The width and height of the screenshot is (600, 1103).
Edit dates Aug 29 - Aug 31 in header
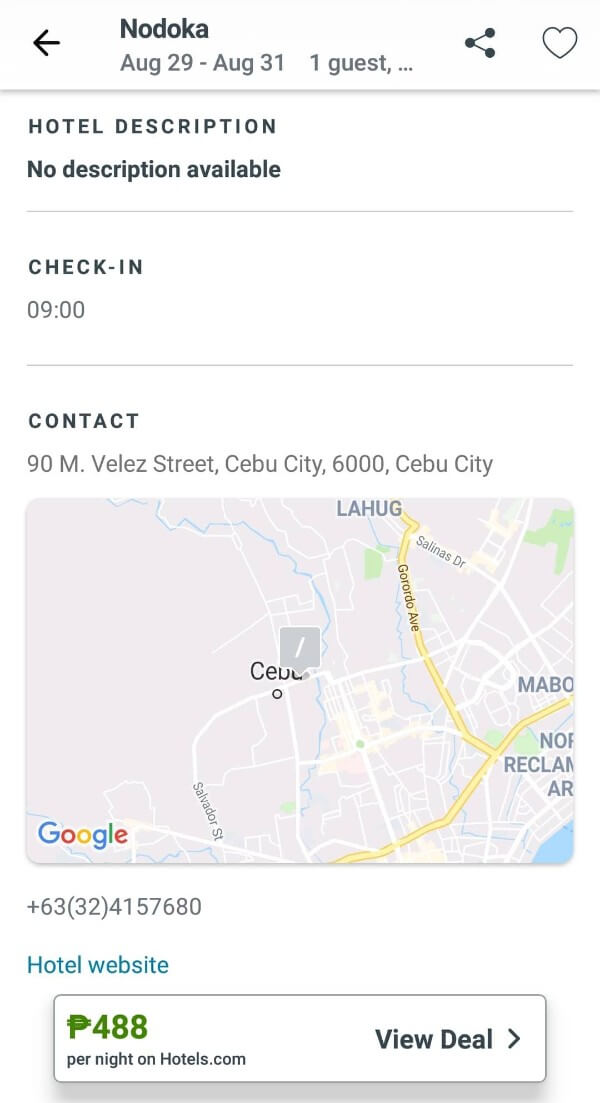202,64
